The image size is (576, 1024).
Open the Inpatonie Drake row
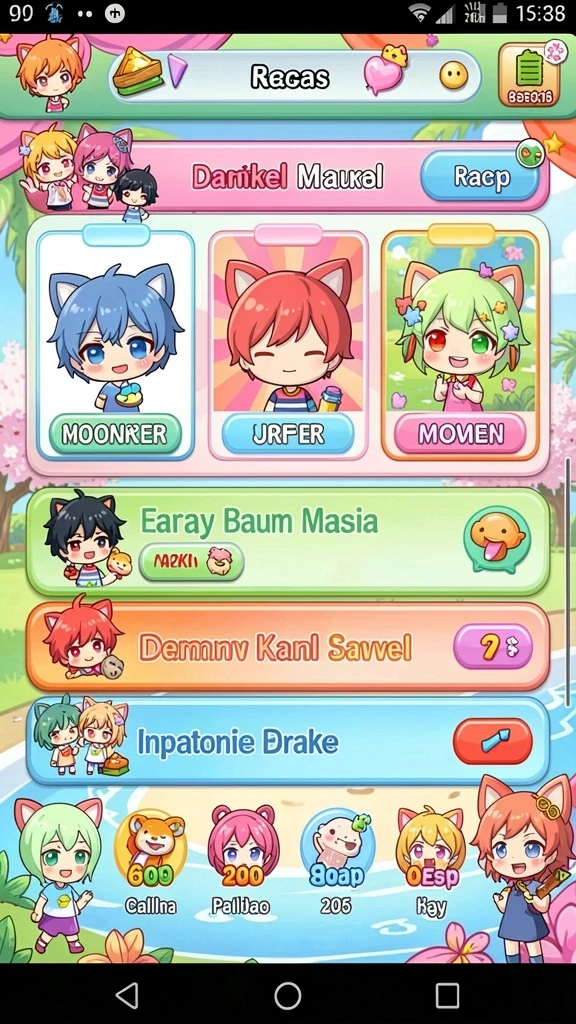[287, 741]
